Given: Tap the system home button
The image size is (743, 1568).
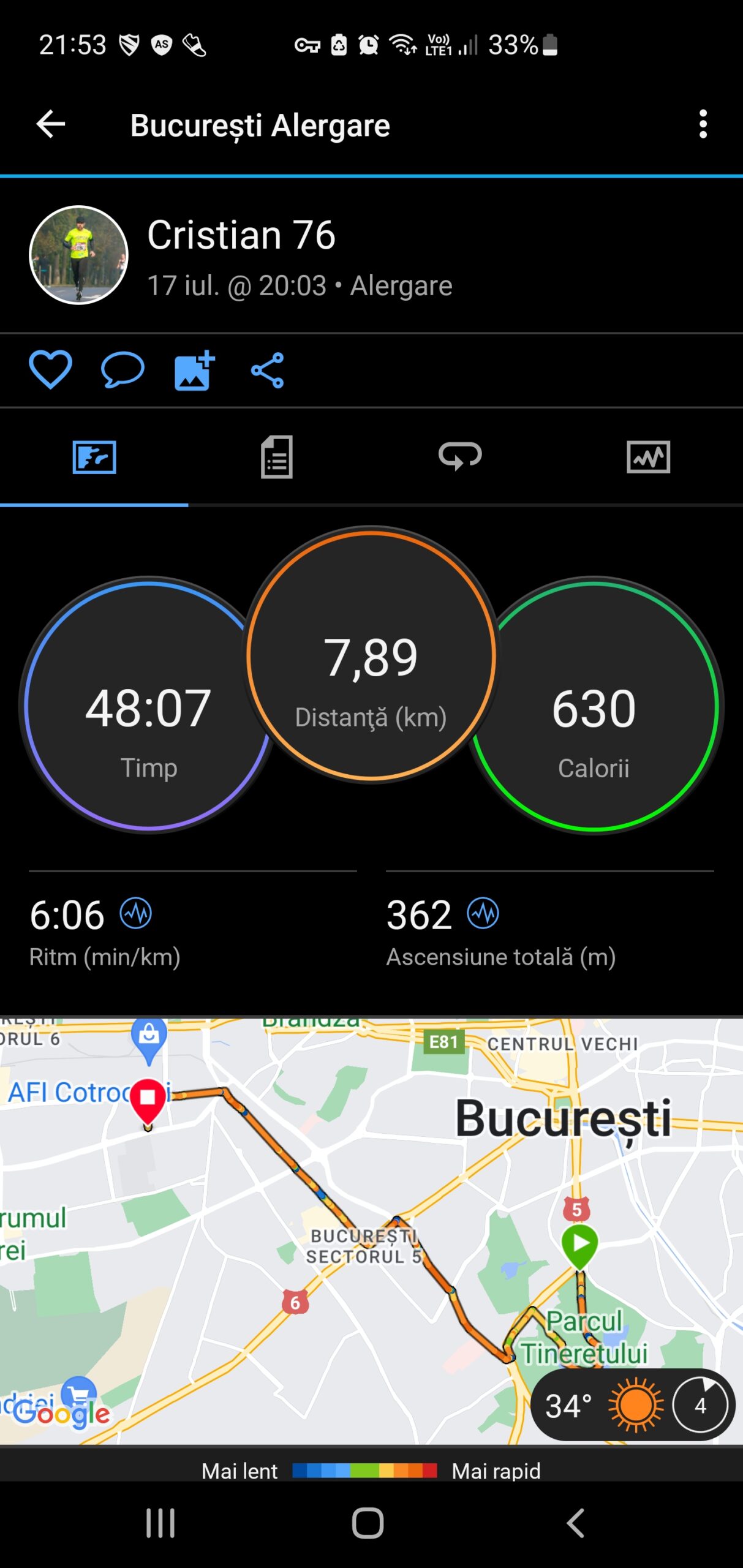Looking at the screenshot, I should 368,1523.
